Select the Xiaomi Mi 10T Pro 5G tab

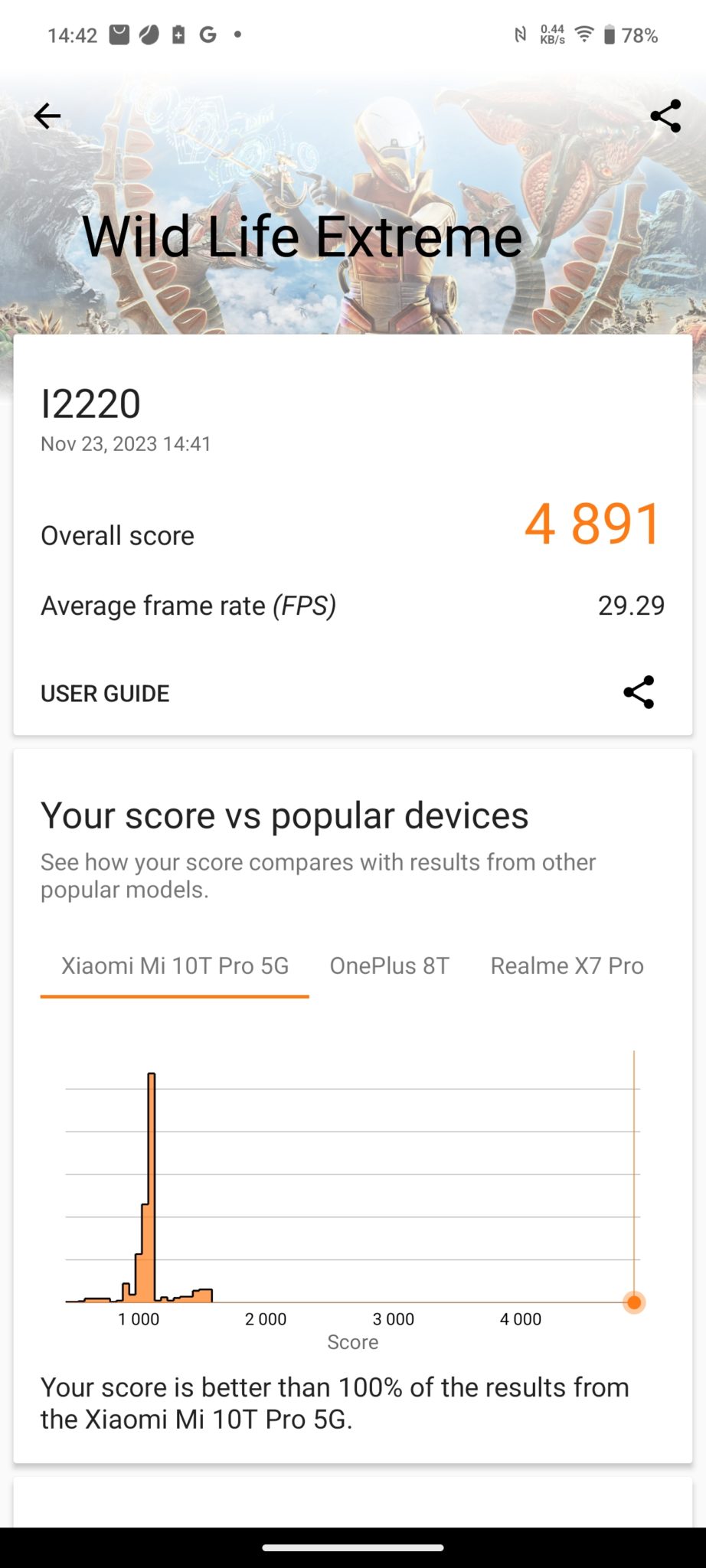175,966
